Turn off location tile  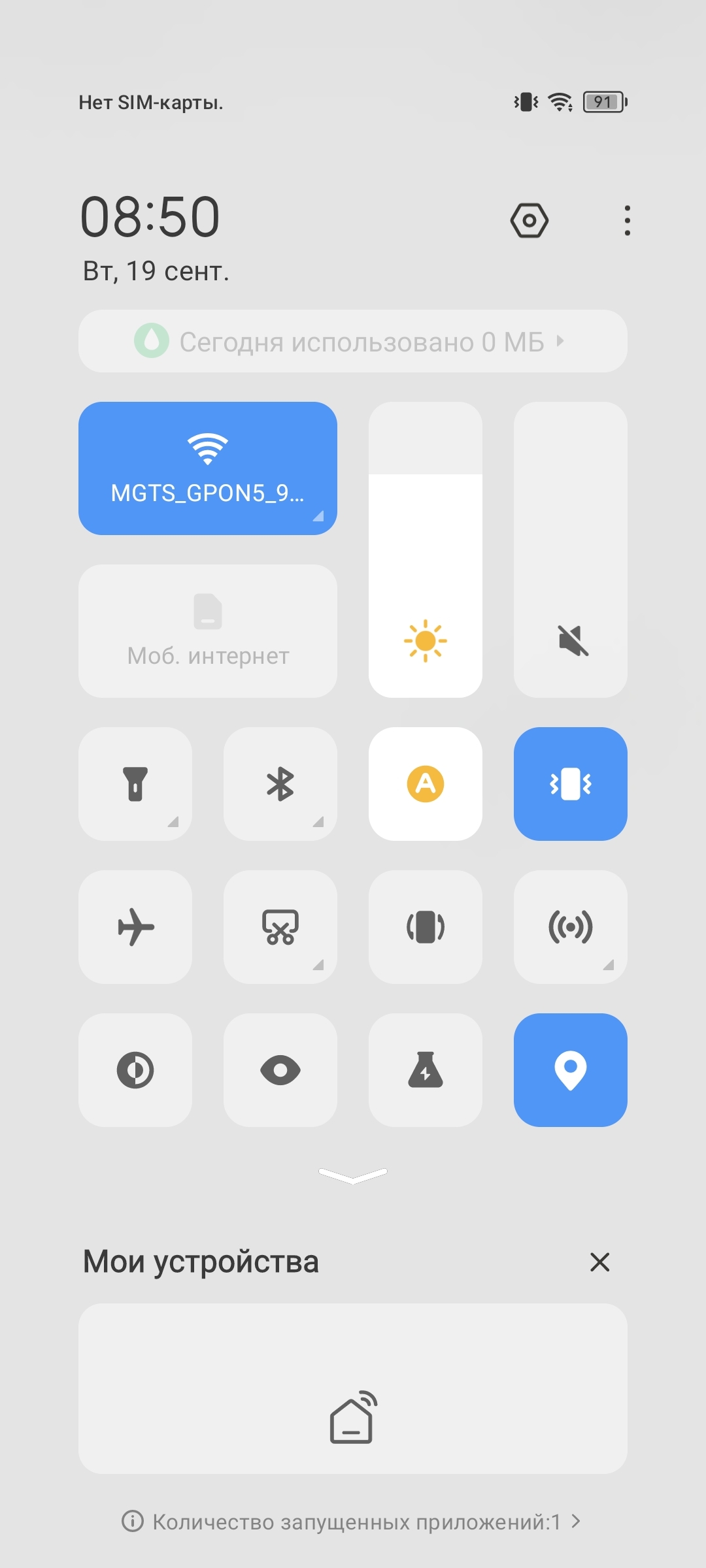[571, 1070]
